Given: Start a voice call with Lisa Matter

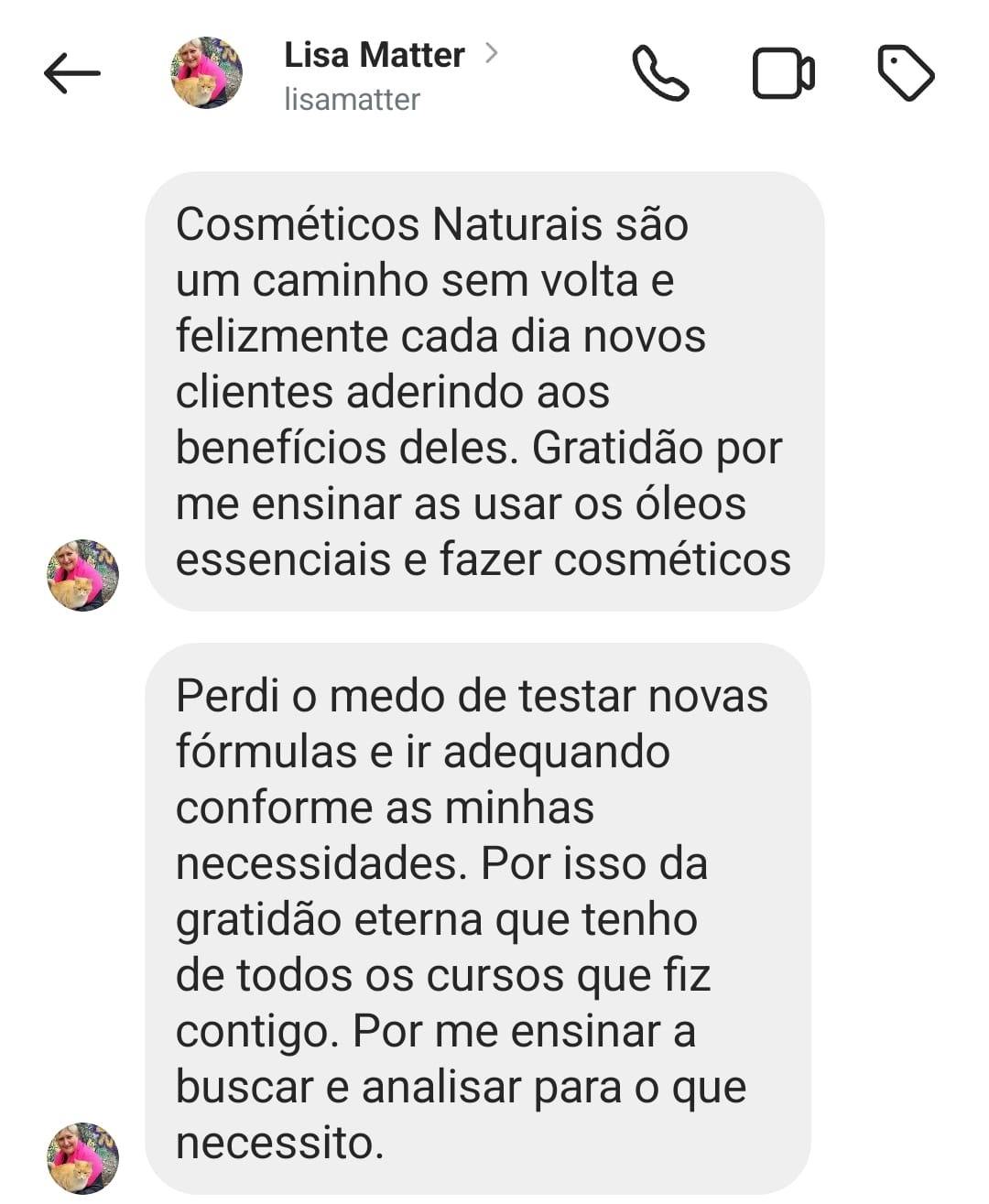Looking at the screenshot, I should pyautogui.click(x=660, y=73).
